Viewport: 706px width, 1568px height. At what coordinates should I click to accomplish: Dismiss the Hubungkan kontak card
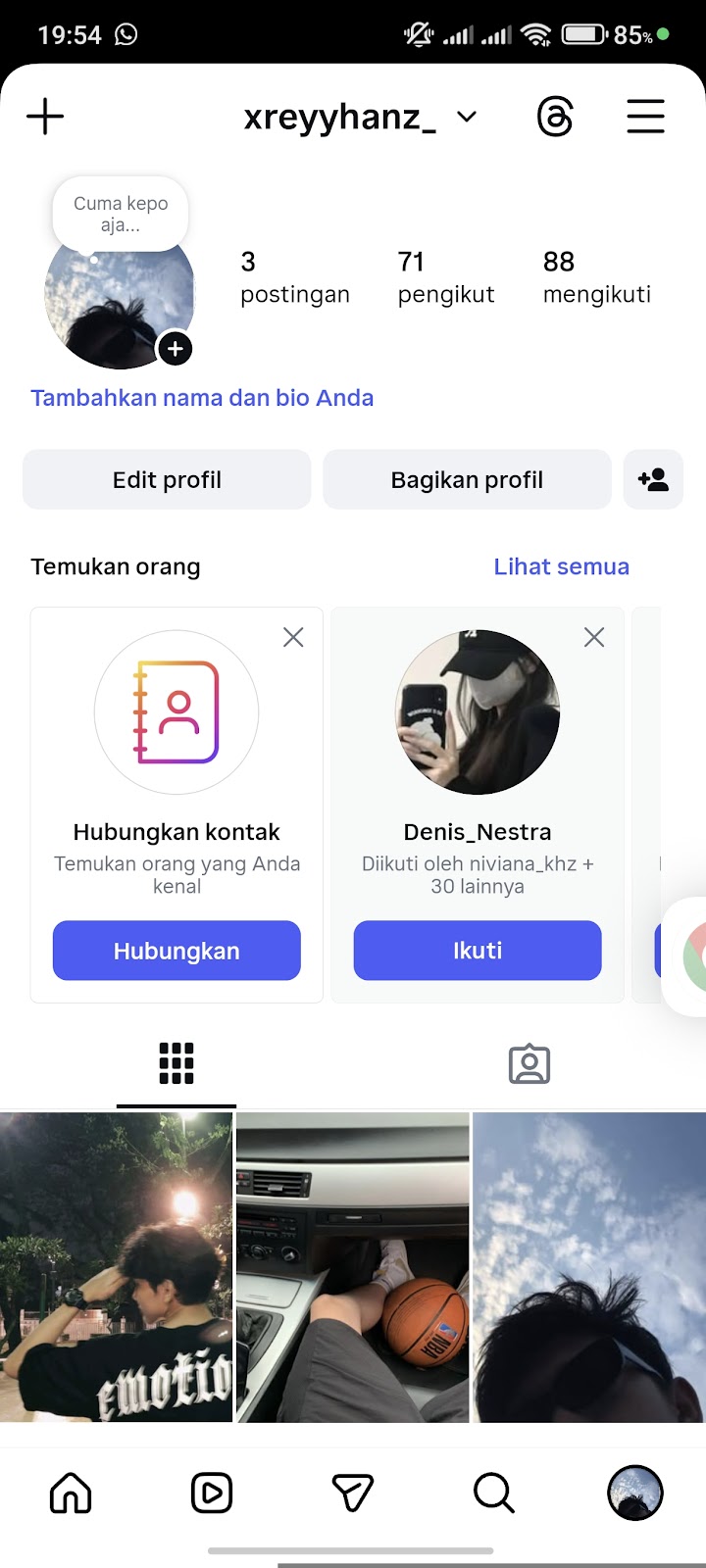[x=293, y=638]
